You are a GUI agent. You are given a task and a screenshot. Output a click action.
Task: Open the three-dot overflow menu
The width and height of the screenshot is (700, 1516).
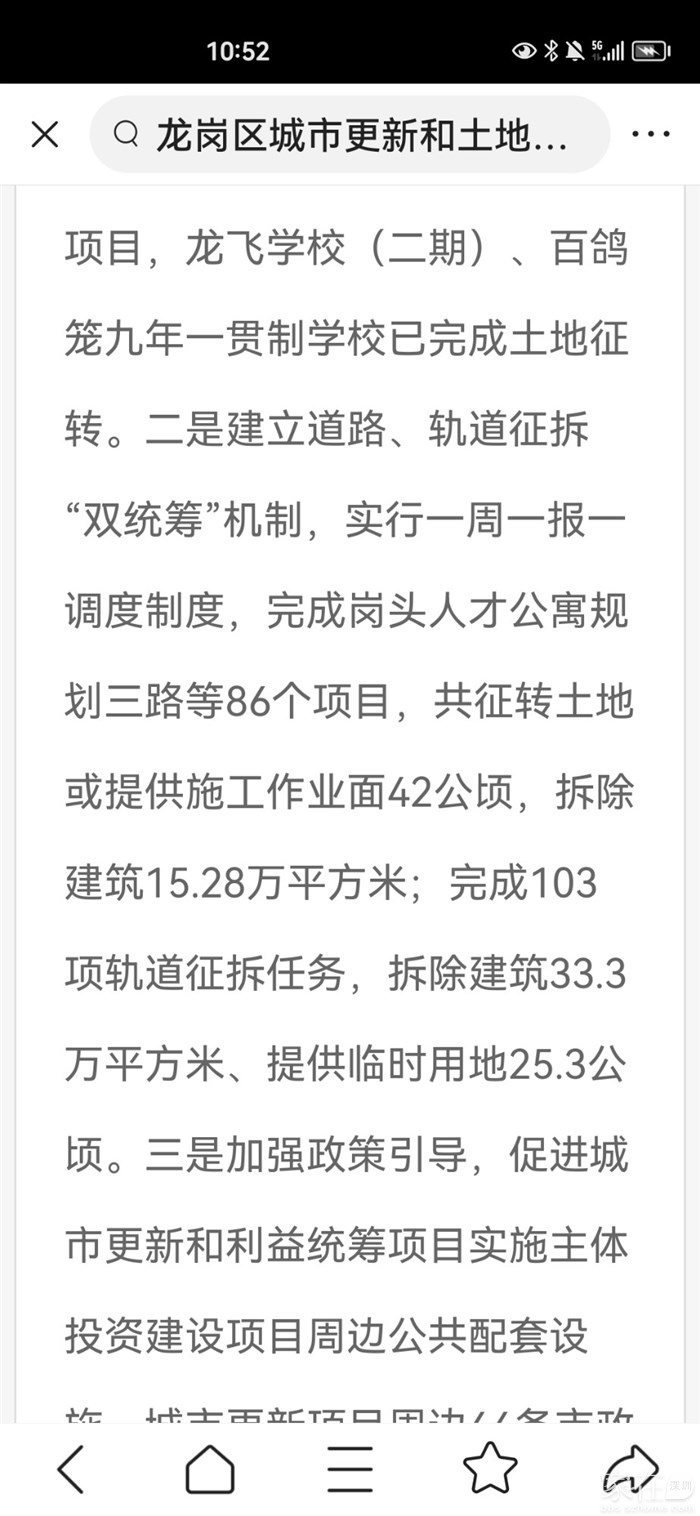(x=650, y=135)
